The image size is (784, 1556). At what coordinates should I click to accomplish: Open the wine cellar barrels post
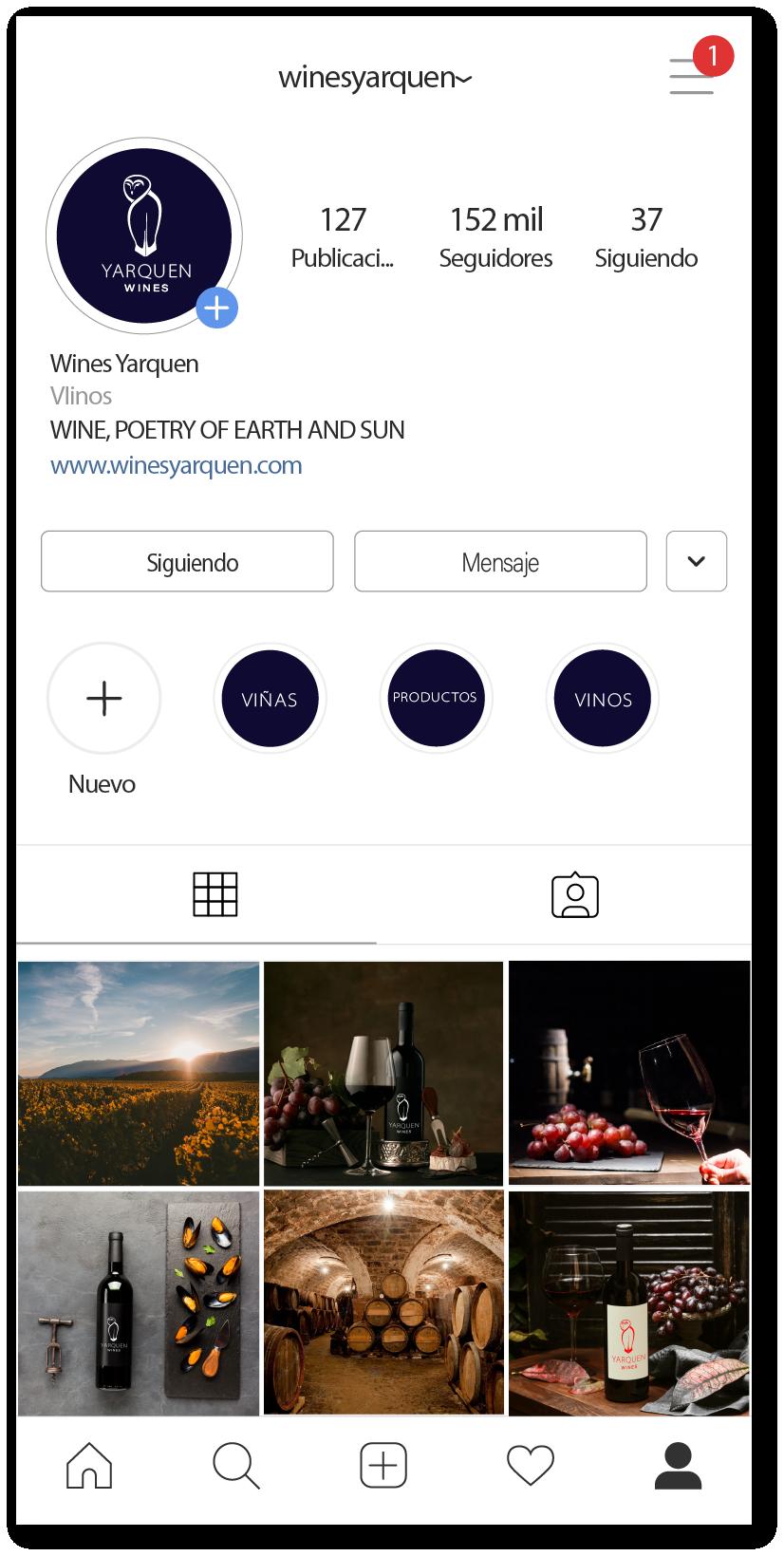tap(383, 1303)
